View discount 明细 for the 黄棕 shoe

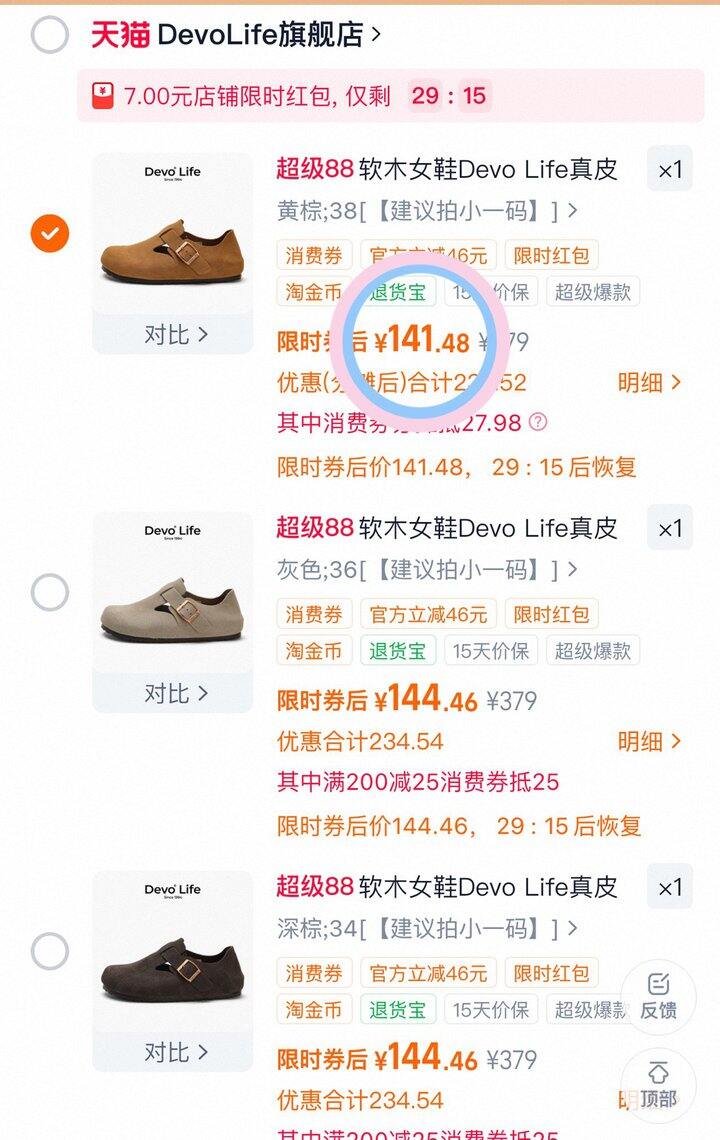tap(649, 382)
